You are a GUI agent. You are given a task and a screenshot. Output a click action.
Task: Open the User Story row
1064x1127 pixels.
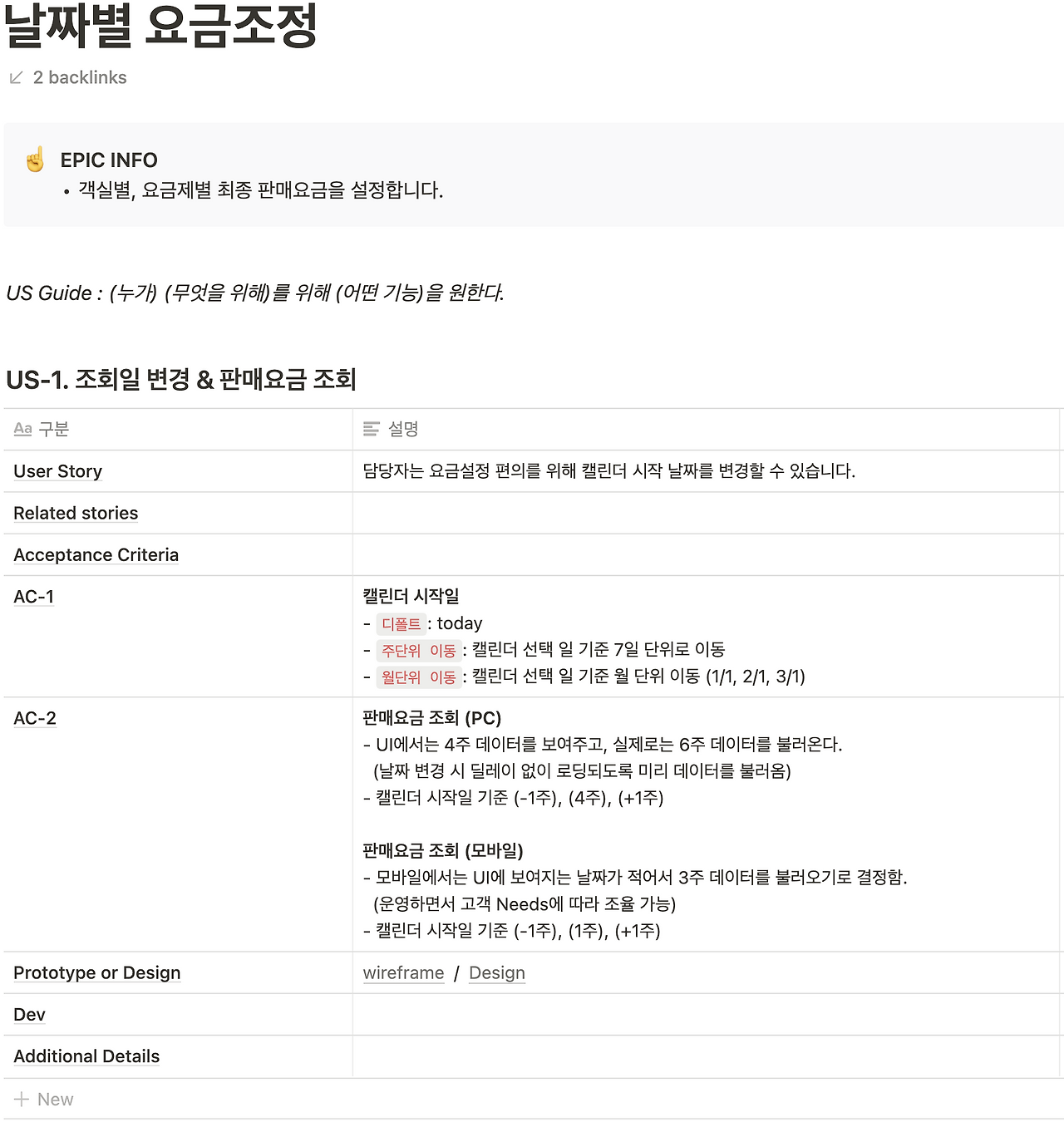pyautogui.click(x=58, y=471)
